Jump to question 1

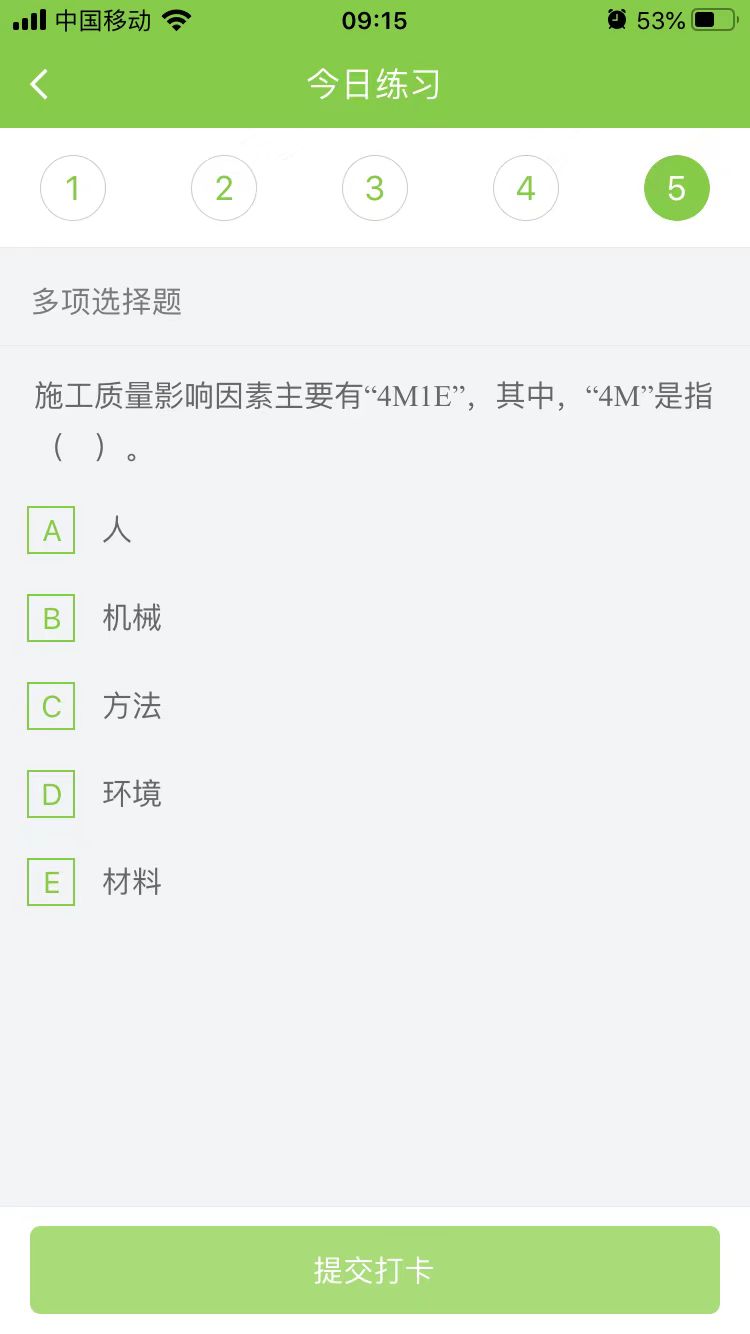pos(73,188)
